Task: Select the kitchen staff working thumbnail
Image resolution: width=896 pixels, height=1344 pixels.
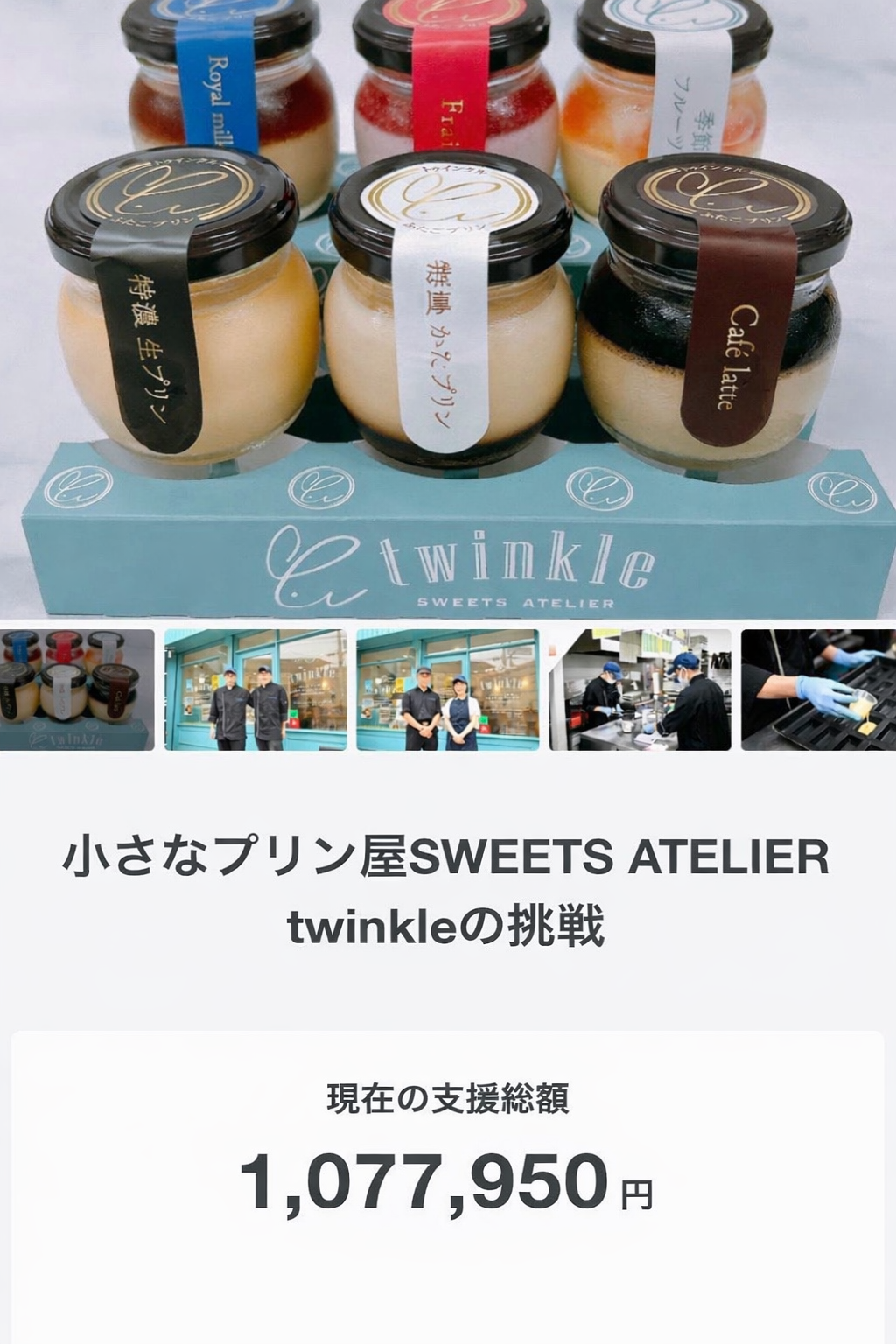Action: 640,689
